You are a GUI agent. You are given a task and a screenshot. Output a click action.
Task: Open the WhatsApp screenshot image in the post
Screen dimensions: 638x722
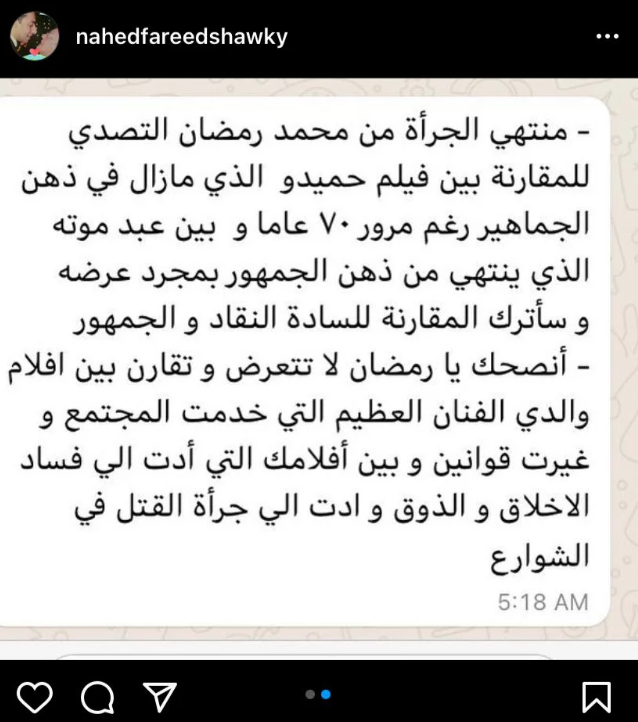[319, 360]
